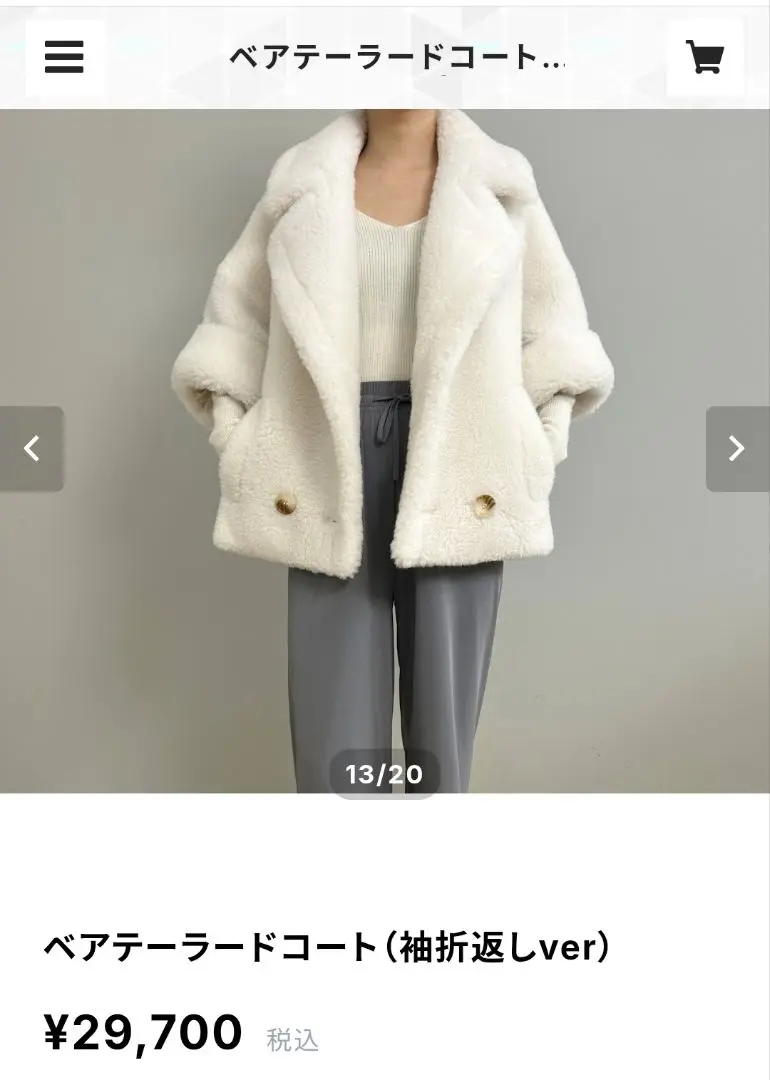Open the shopping cart
Image resolution: width=770 pixels, height=1080 pixels.
pyautogui.click(x=705, y=57)
